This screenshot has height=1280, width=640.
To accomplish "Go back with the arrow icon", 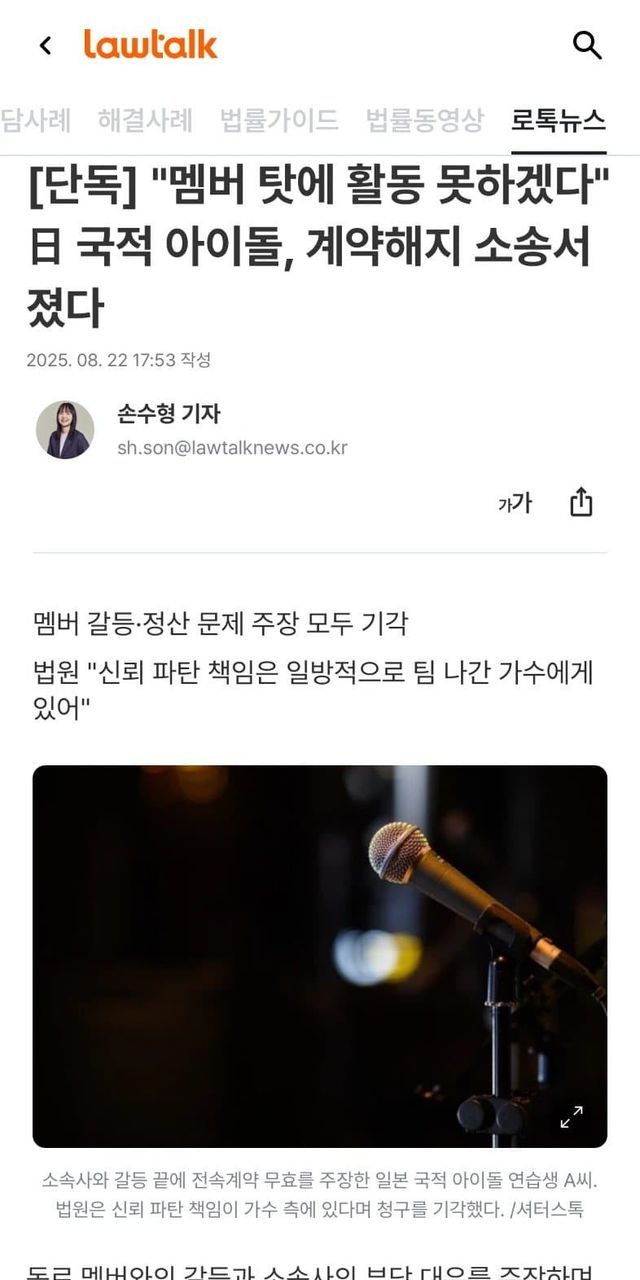I will [x=45, y=45].
